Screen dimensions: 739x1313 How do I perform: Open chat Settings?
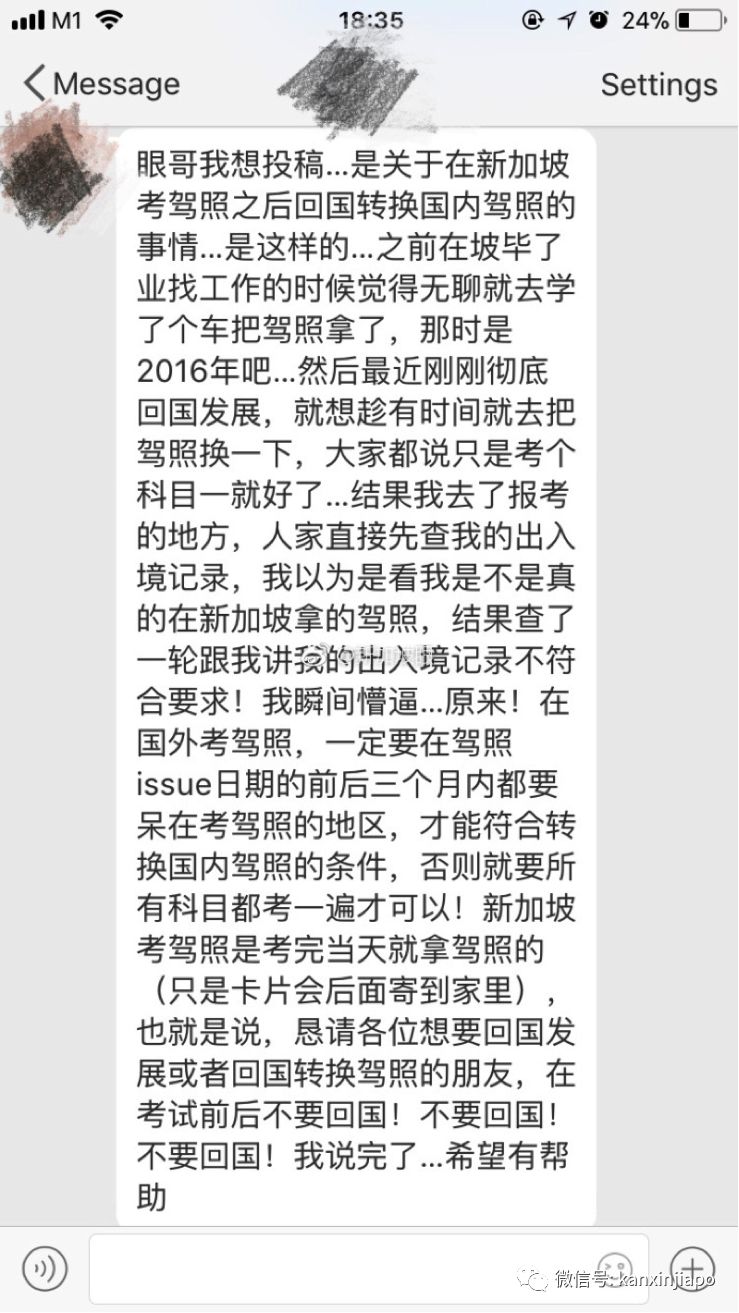tap(658, 85)
